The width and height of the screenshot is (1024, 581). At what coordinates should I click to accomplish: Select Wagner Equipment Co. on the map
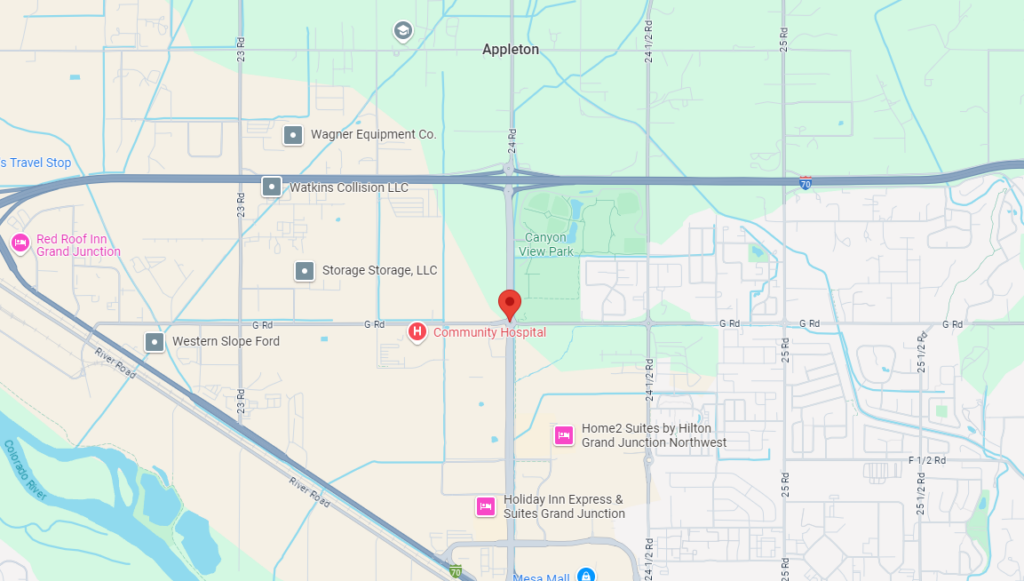293,135
